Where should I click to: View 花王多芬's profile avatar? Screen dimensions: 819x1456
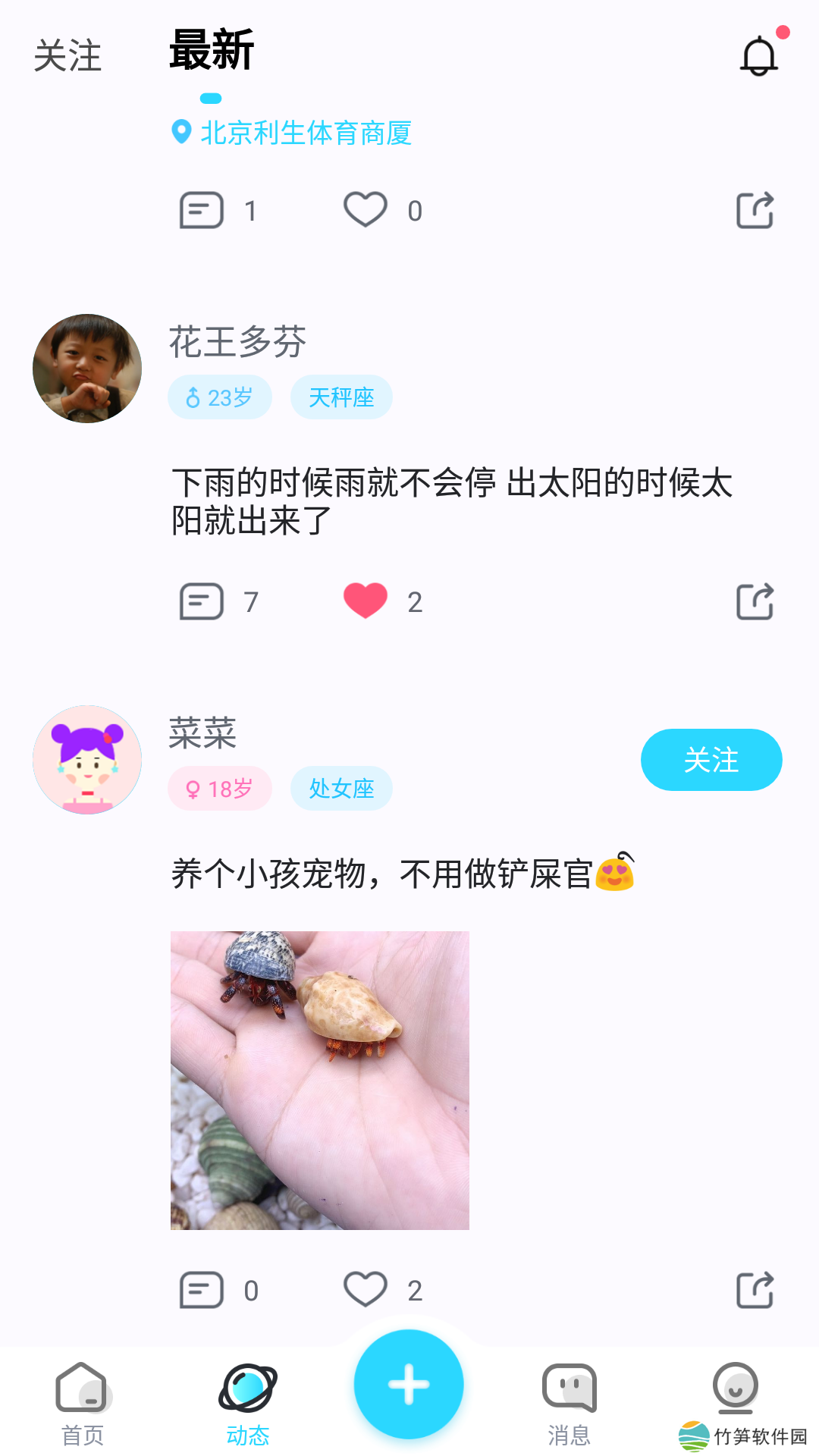(87, 369)
